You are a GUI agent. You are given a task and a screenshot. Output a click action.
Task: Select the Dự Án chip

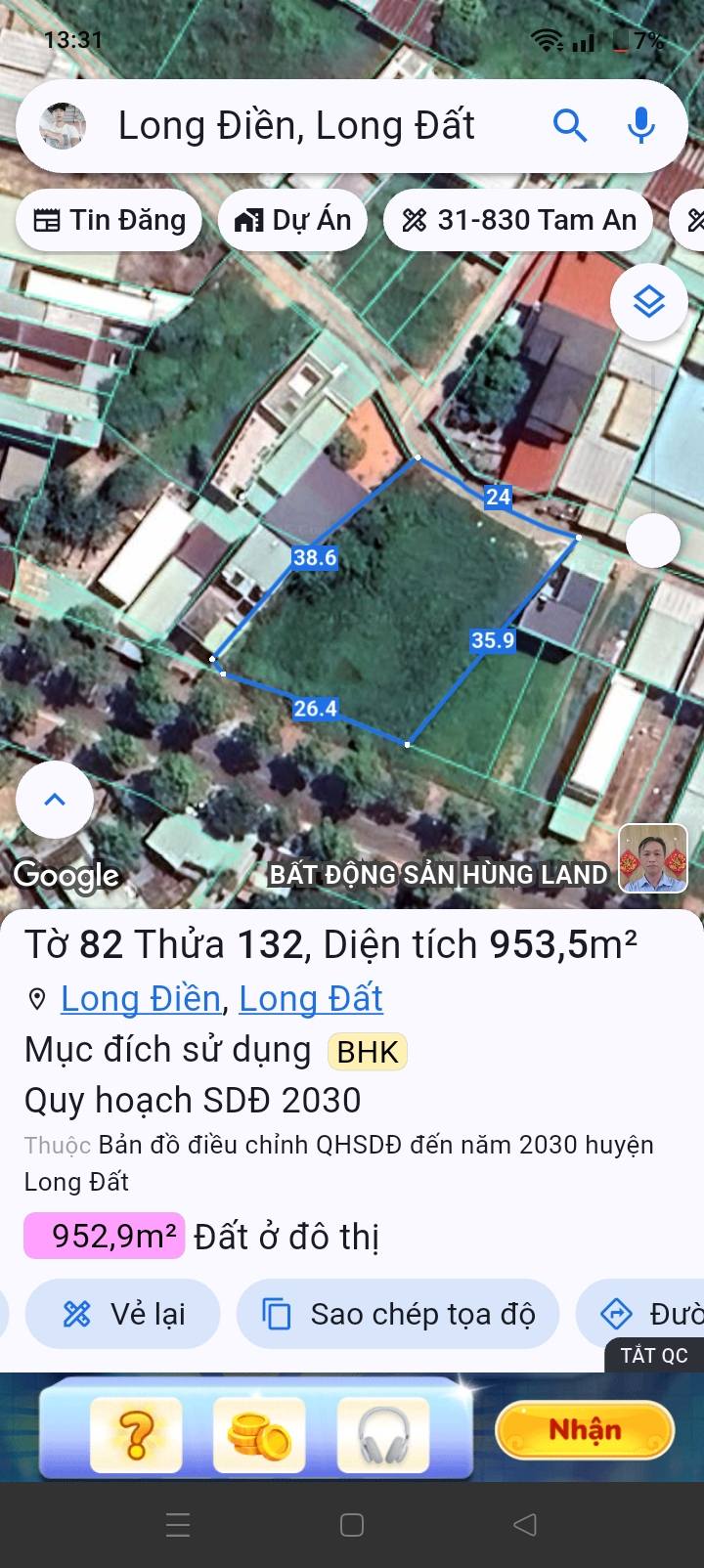point(292,220)
